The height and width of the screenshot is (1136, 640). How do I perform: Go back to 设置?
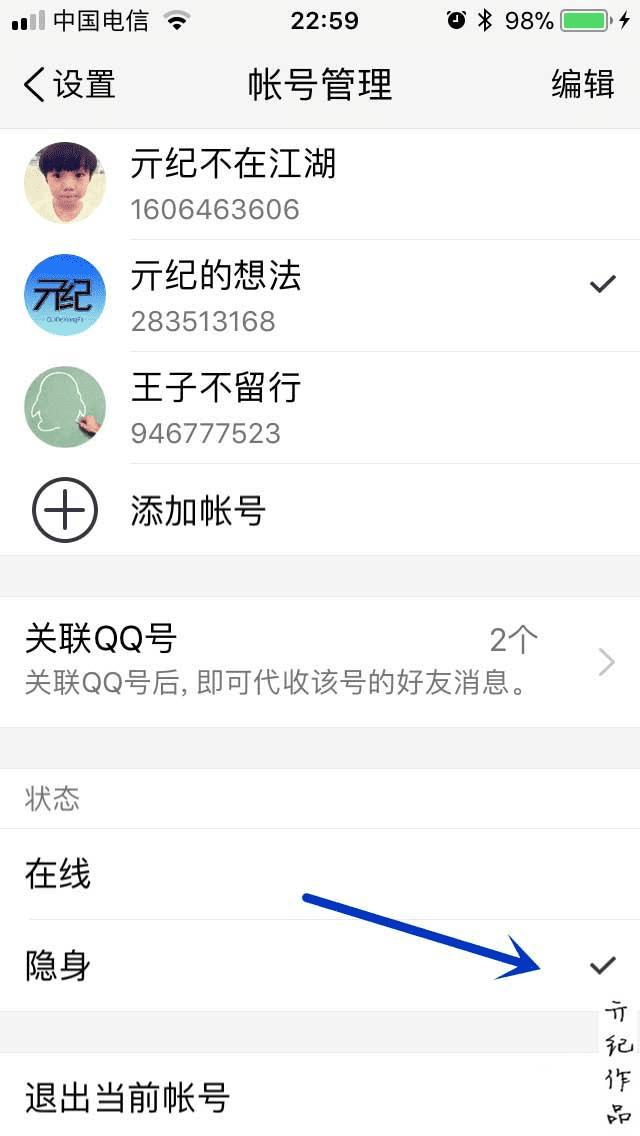pos(68,85)
